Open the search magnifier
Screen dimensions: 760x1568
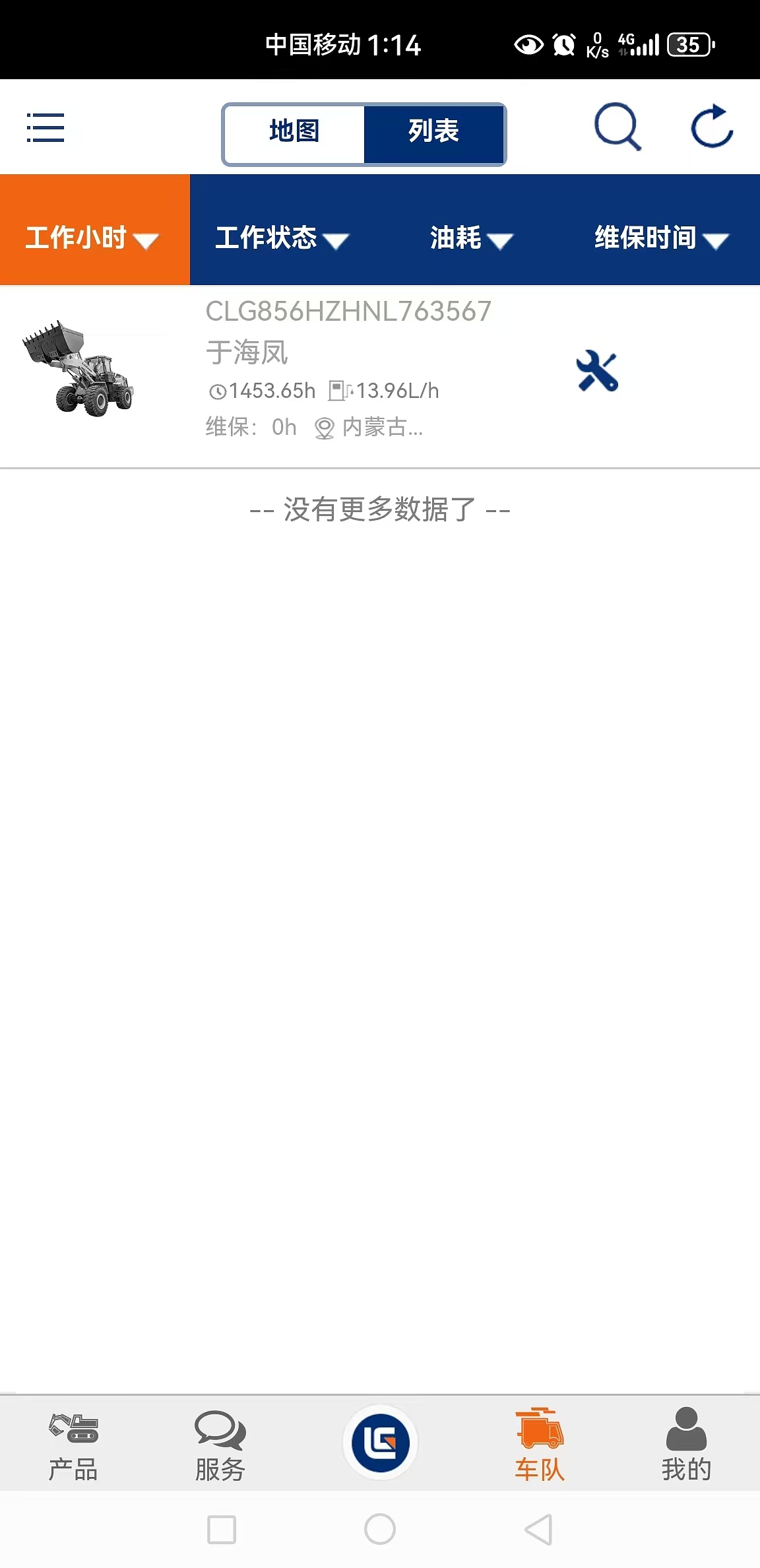pyautogui.click(x=617, y=126)
